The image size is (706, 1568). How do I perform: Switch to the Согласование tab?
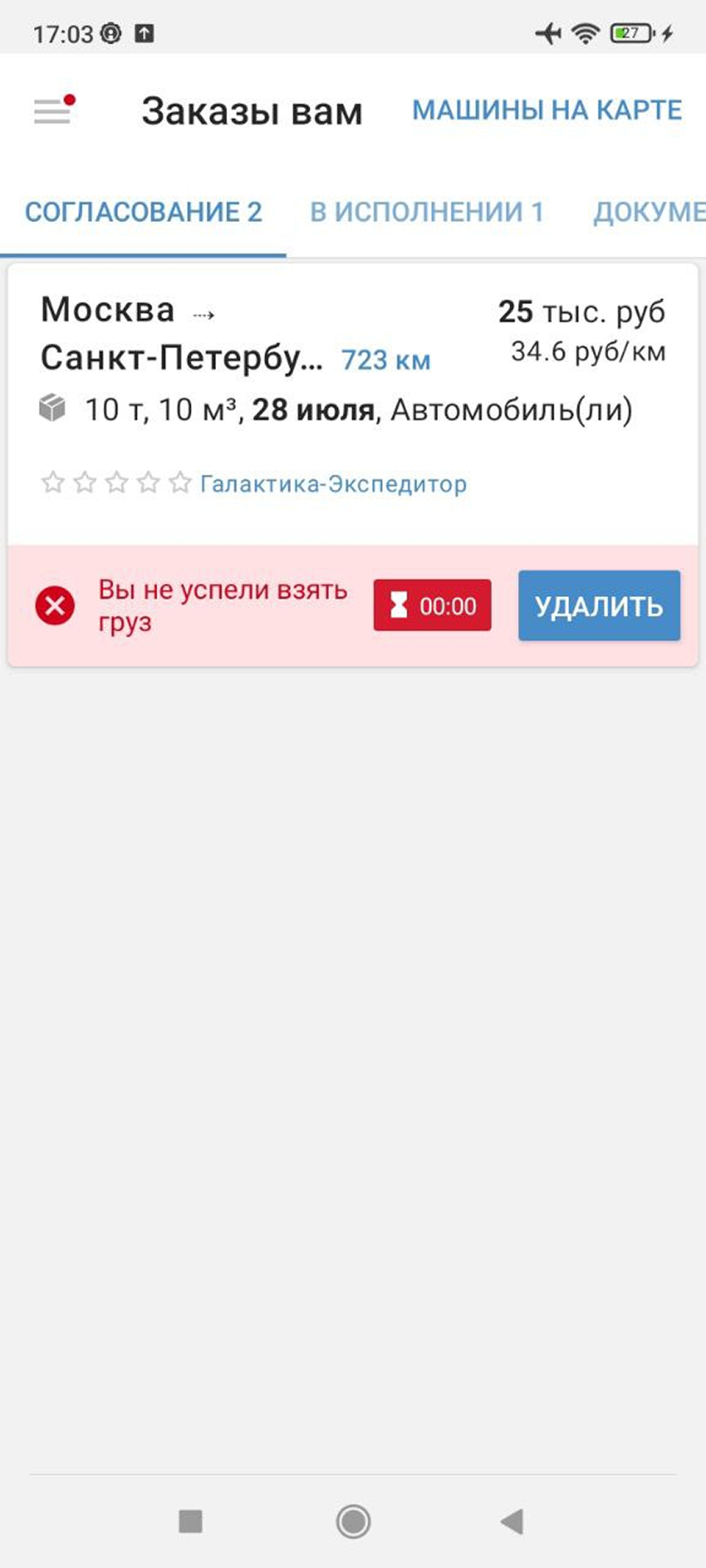(143, 212)
